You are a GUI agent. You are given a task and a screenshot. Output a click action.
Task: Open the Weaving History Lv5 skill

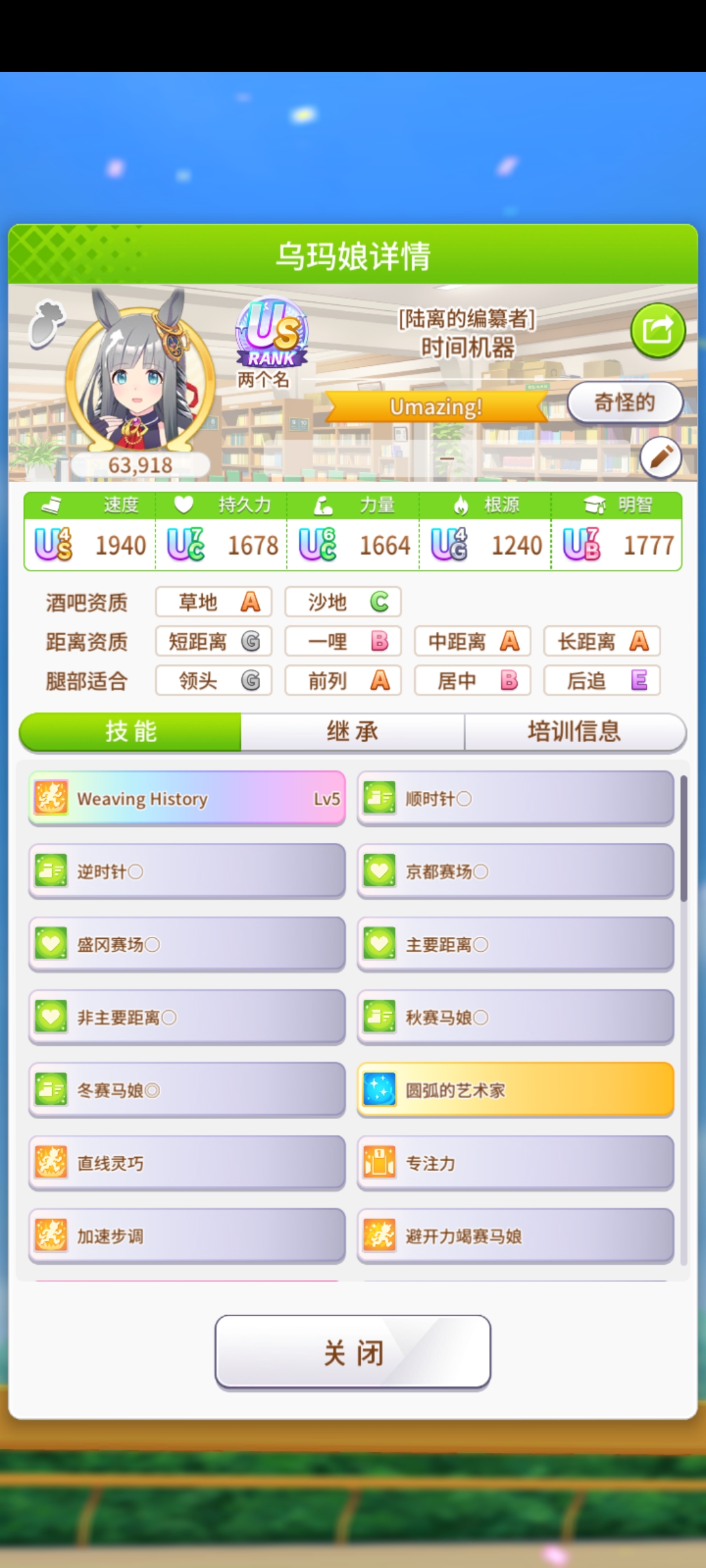click(187, 798)
